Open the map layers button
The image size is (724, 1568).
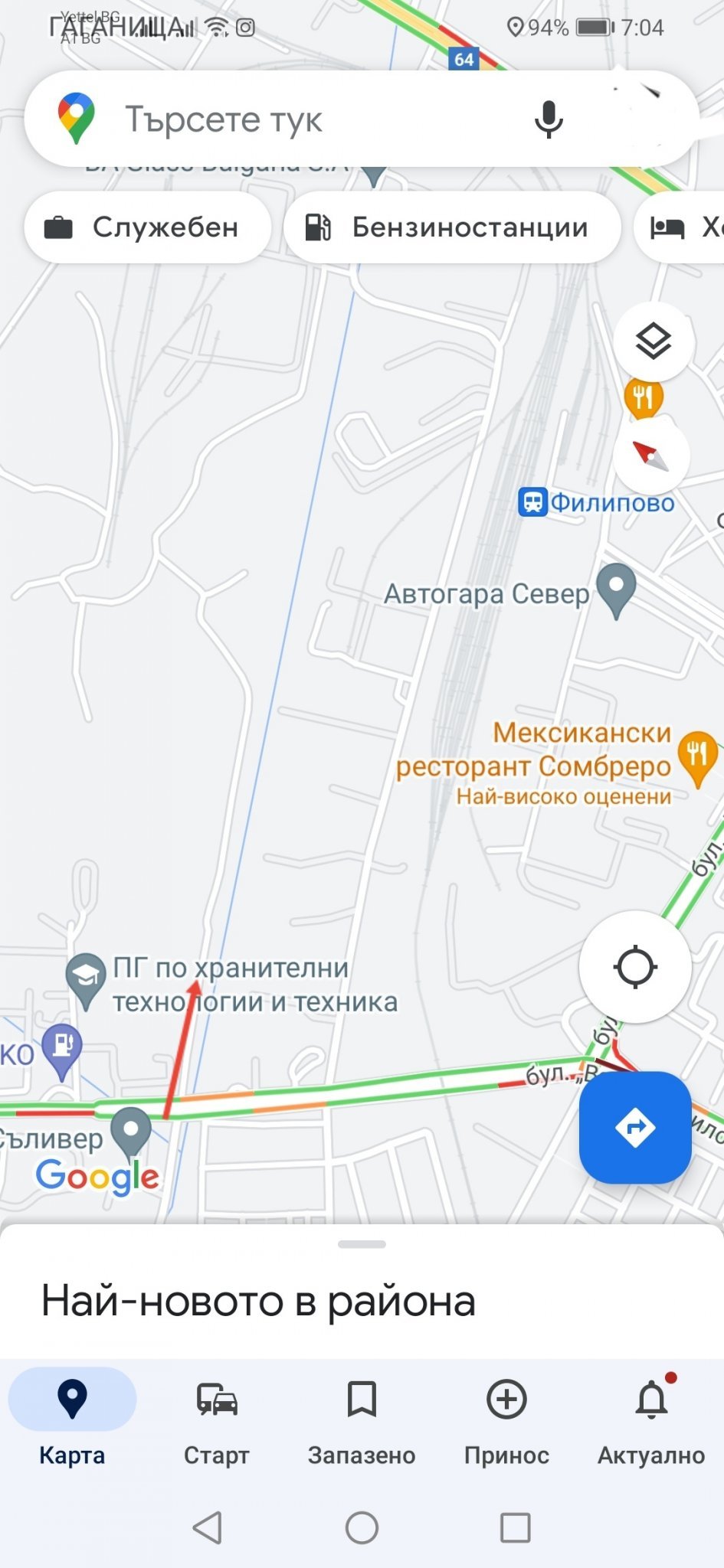(x=653, y=341)
